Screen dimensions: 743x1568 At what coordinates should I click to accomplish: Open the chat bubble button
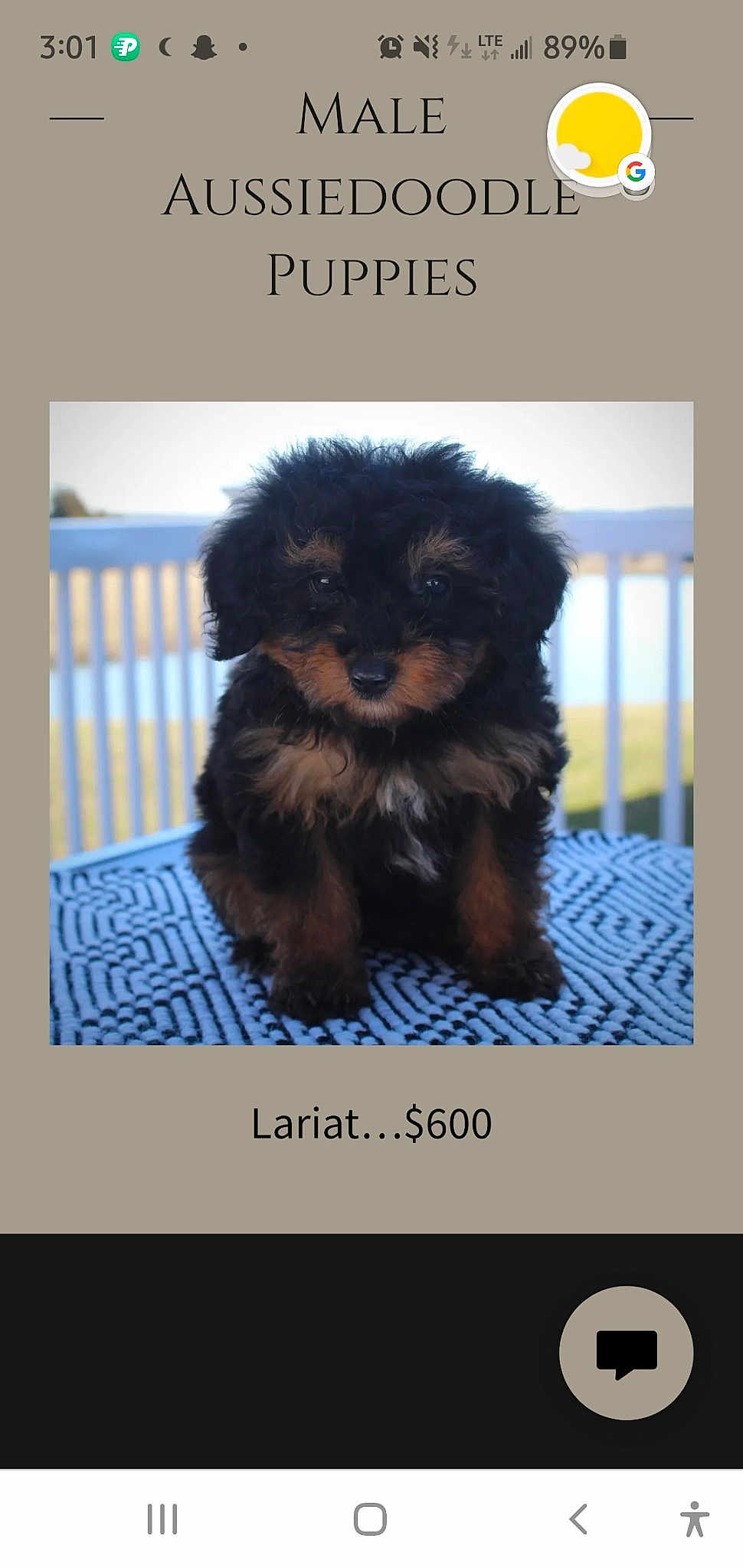pos(626,1353)
